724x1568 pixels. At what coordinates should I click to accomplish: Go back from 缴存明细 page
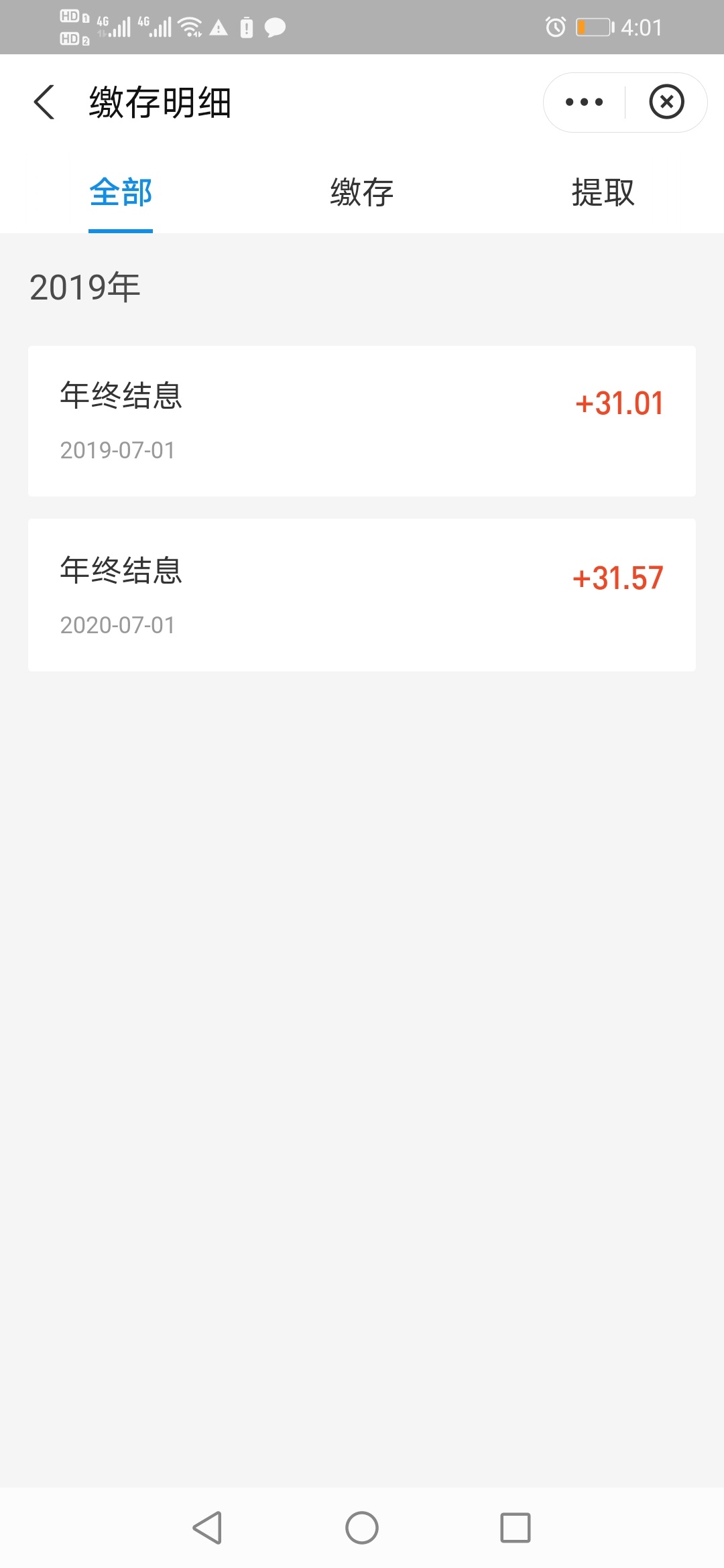[x=44, y=103]
